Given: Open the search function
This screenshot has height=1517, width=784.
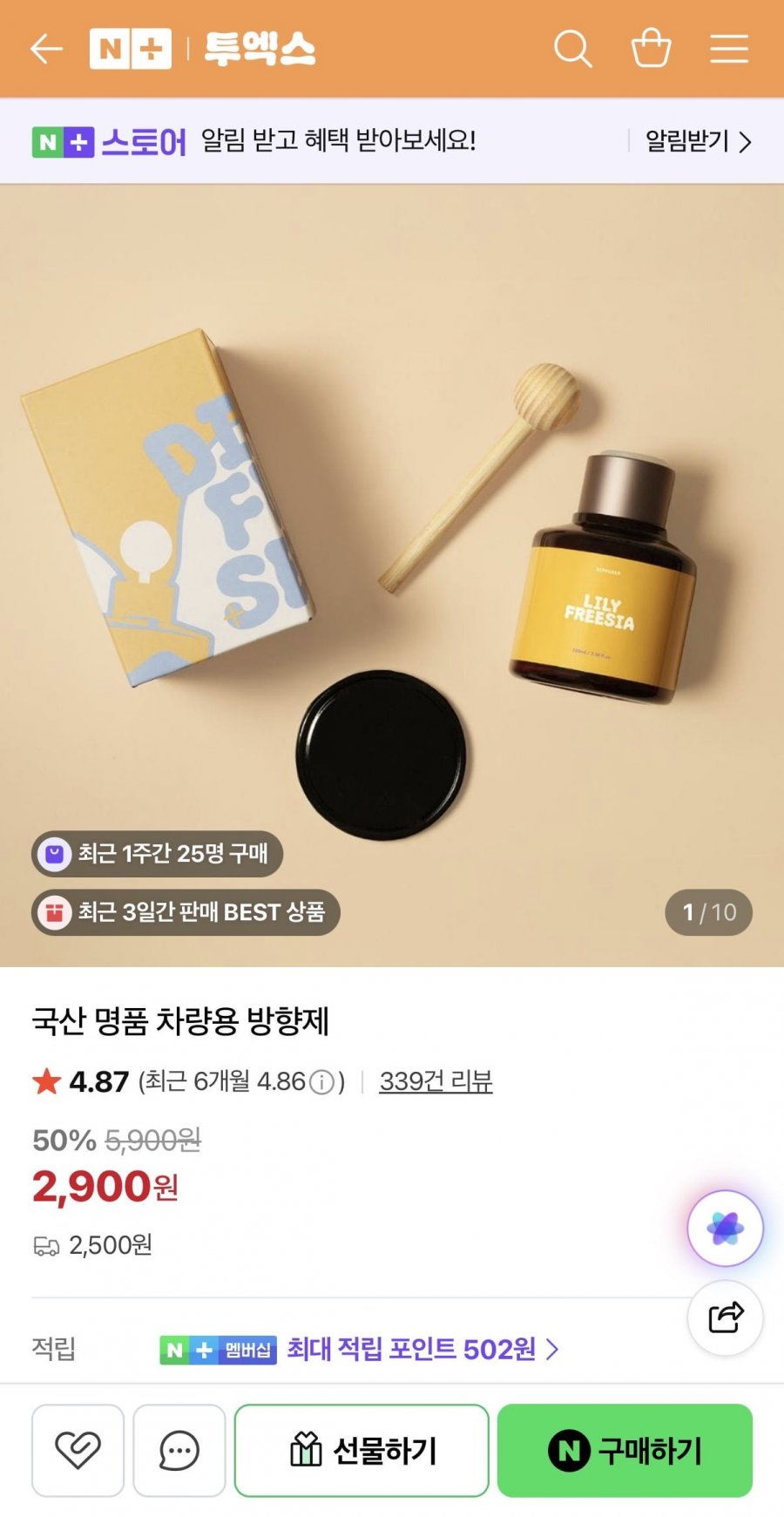Looking at the screenshot, I should 573,49.
